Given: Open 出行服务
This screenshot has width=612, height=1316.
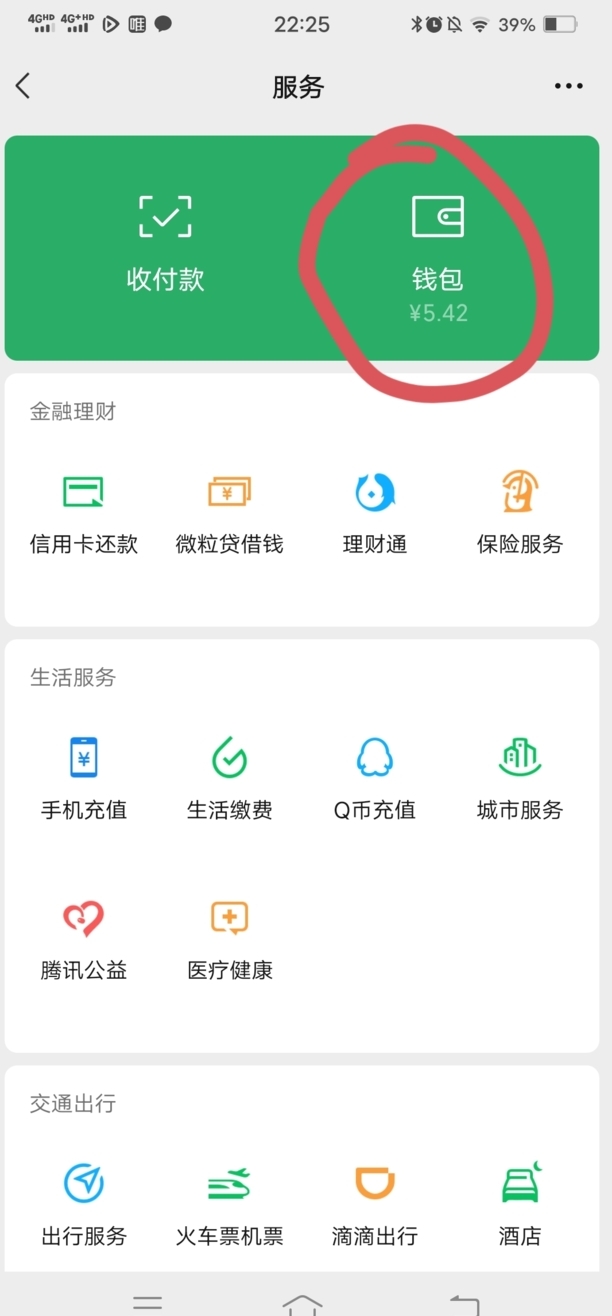Looking at the screenshot, I should (x=84, y=1204).
